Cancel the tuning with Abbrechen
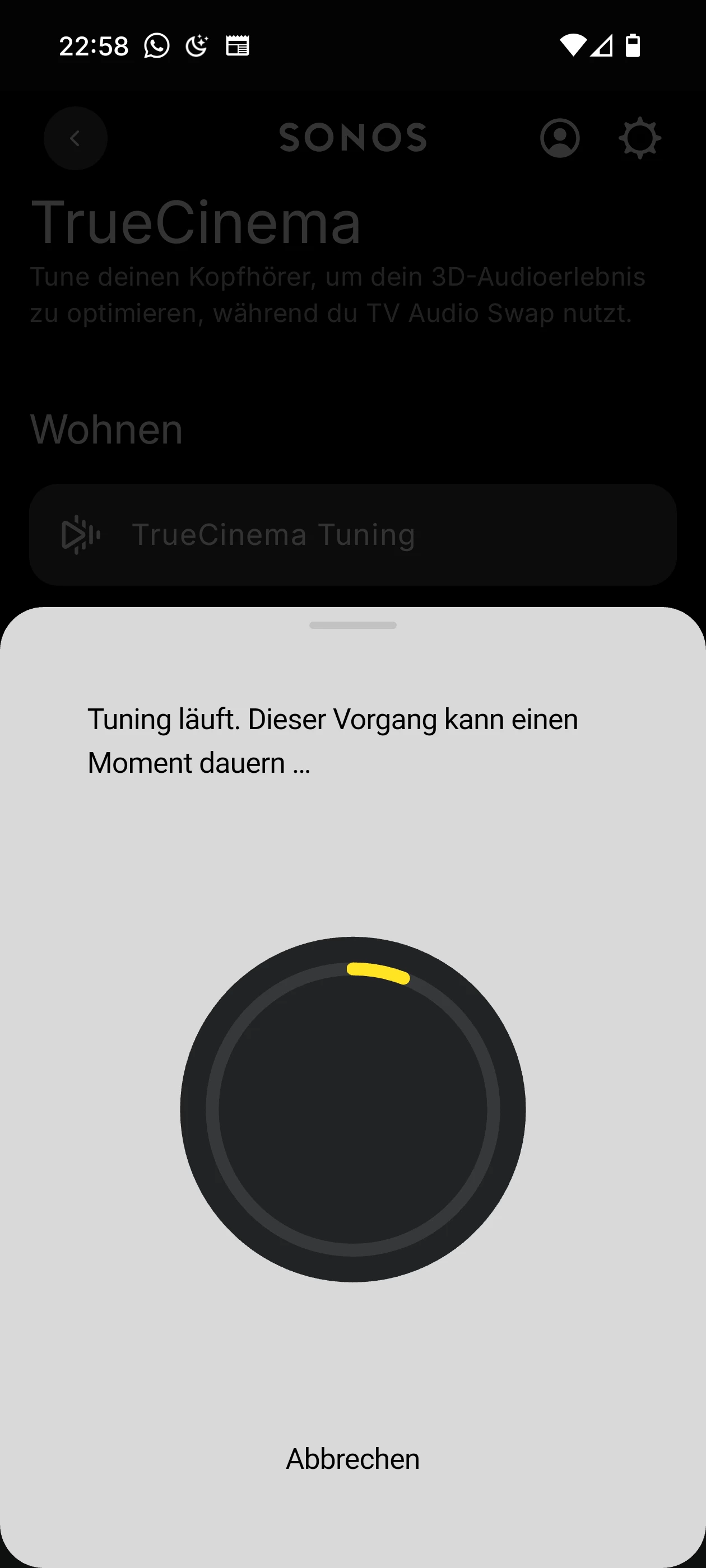 (352, 1459)
